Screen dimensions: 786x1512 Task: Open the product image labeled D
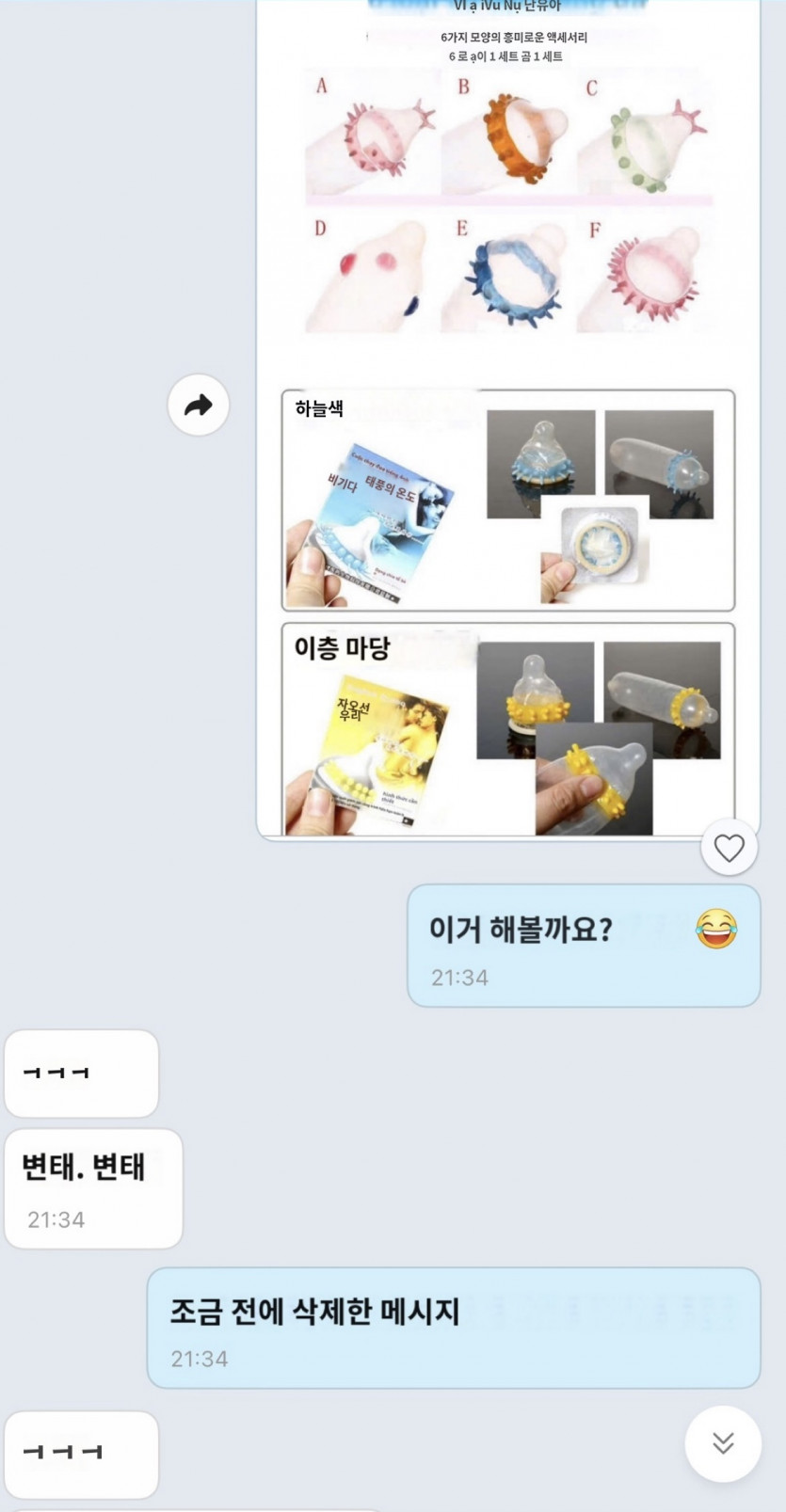(370, 273)
